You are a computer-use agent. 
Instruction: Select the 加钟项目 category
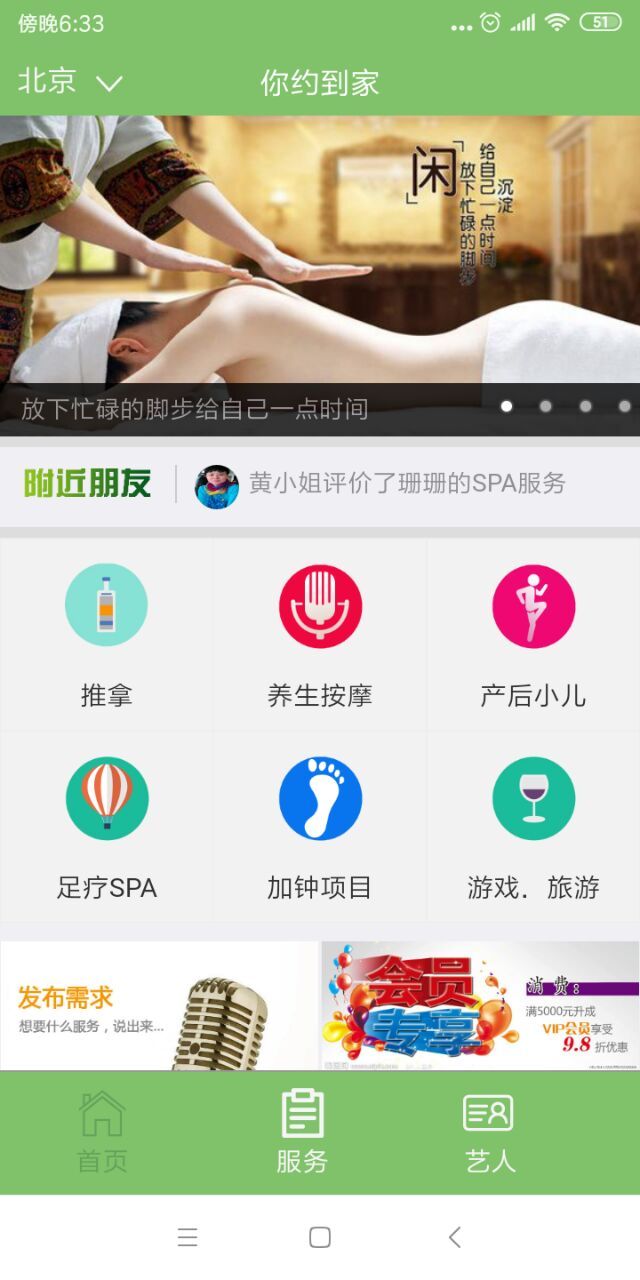(x=320, y=827)
